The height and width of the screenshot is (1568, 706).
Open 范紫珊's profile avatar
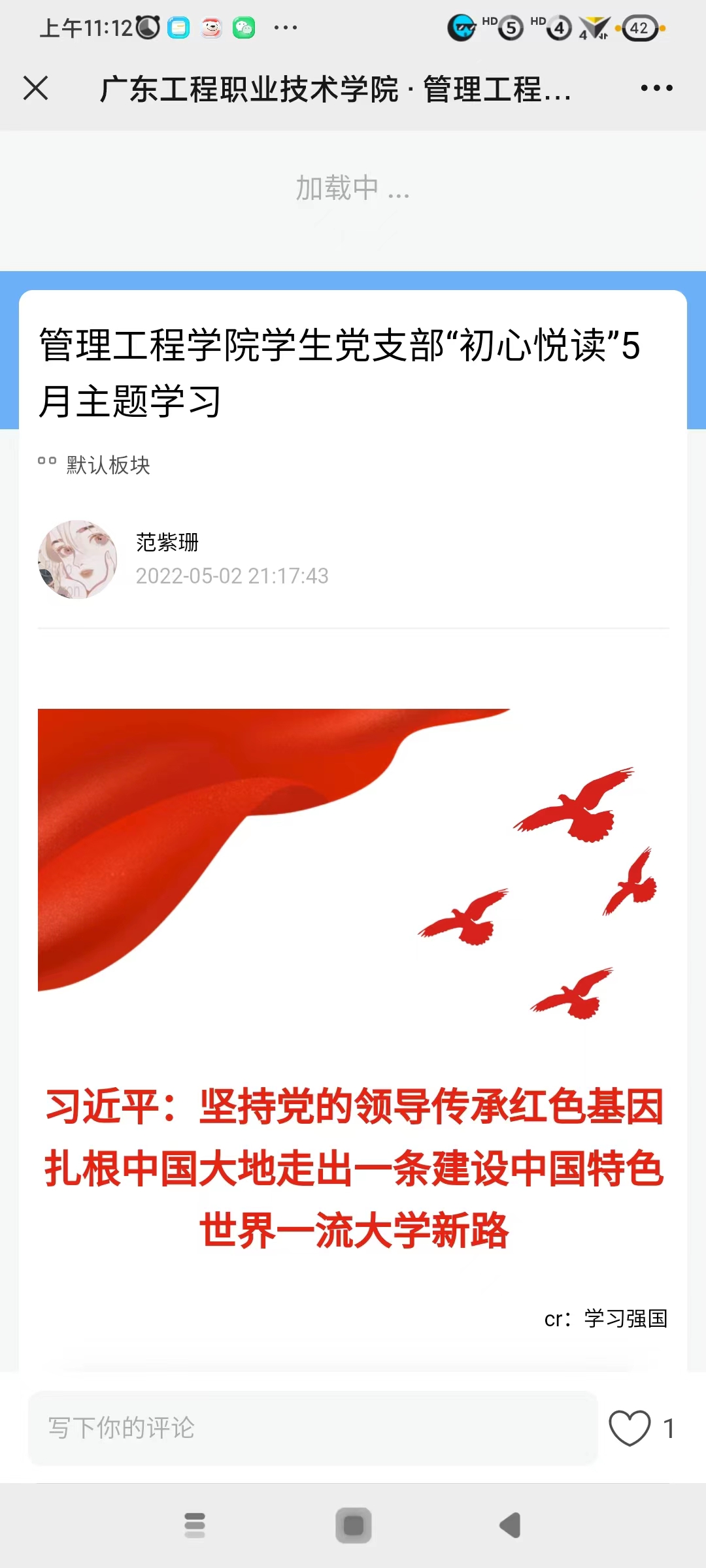click(78, 559)
